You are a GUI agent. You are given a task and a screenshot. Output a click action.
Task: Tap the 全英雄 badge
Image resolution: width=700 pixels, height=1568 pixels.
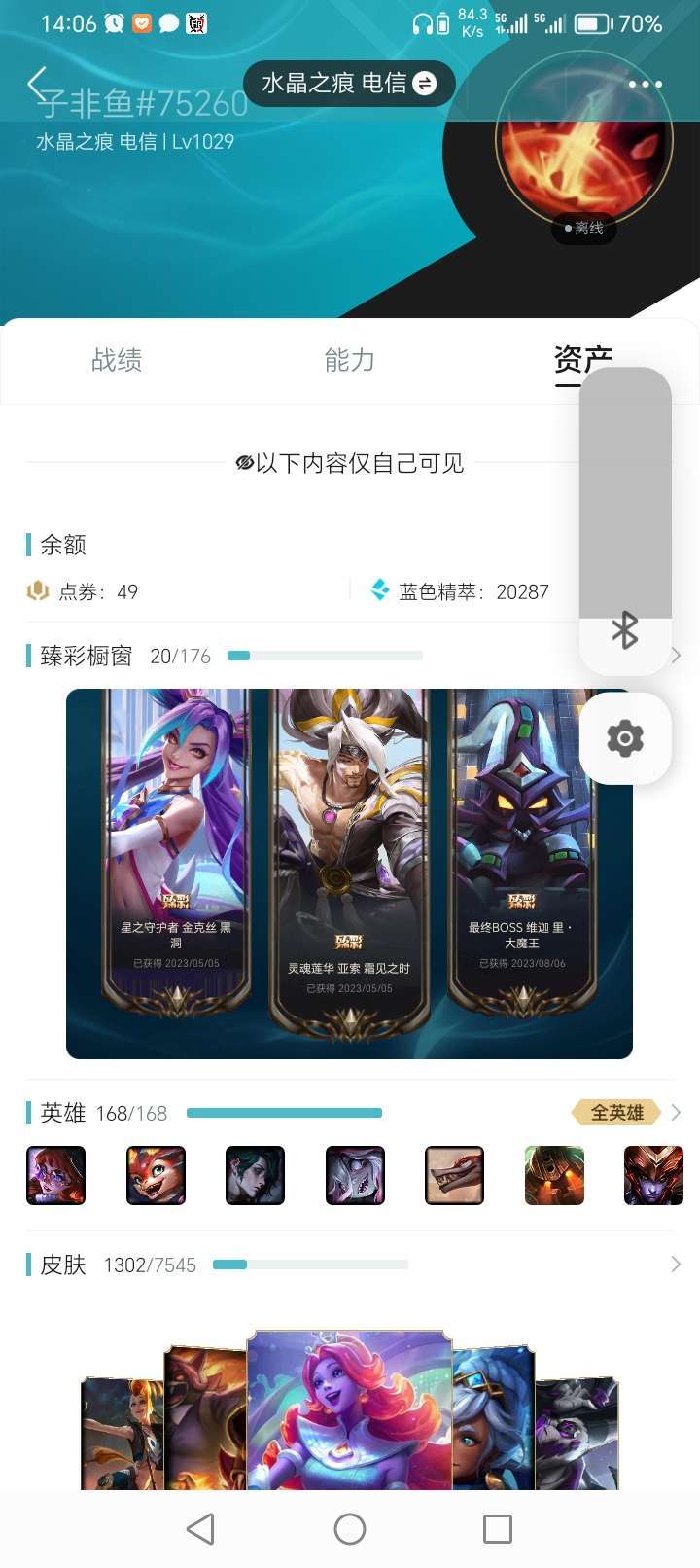tap(616, 1112)
